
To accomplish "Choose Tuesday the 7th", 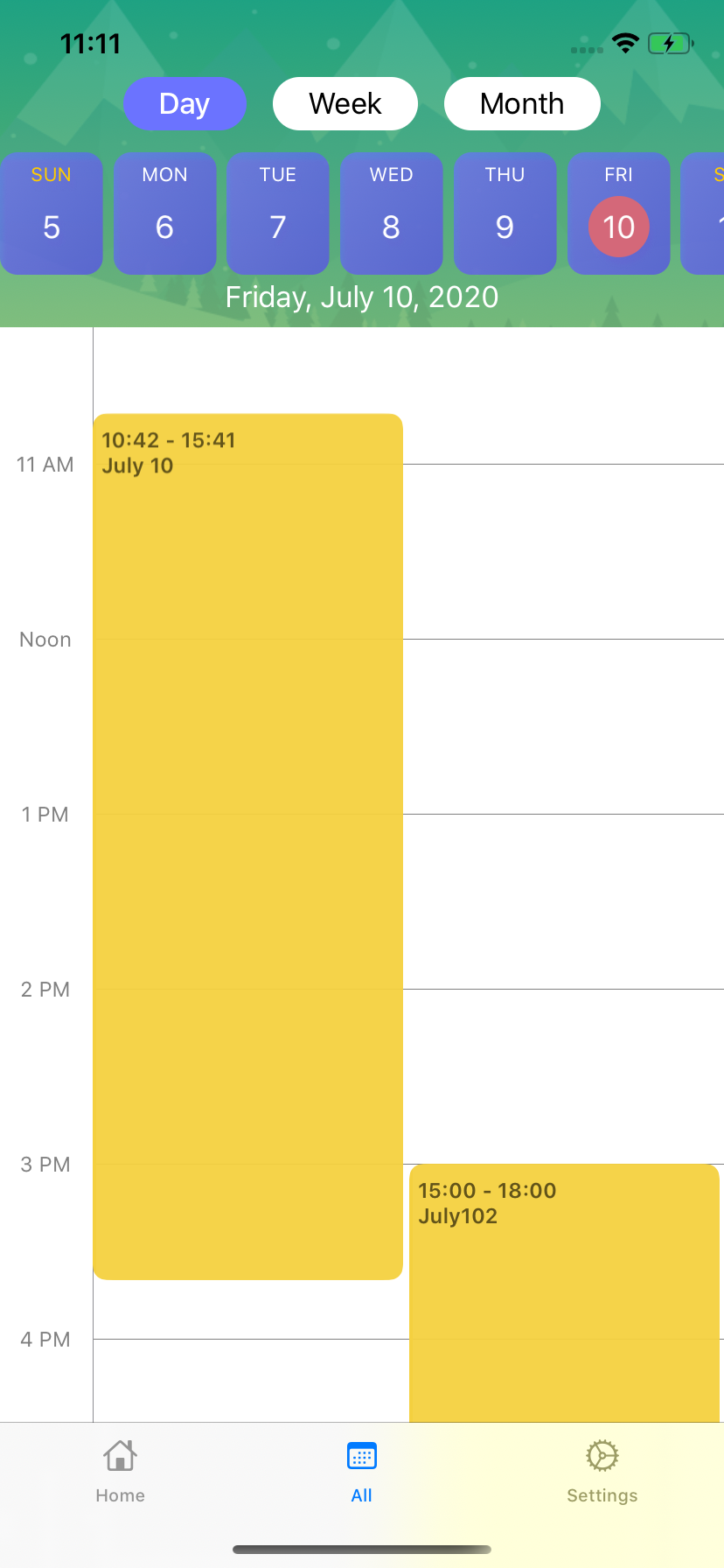I will [278, 213].
